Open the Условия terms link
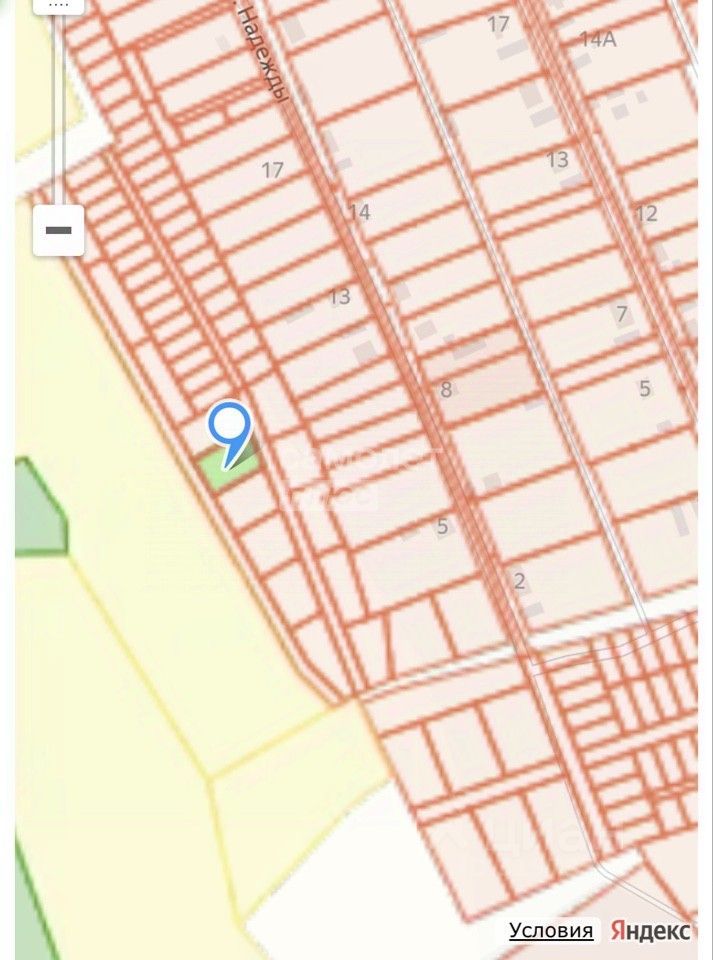The width and height of the screenshot is (713, 960). [x=550, y=931]
